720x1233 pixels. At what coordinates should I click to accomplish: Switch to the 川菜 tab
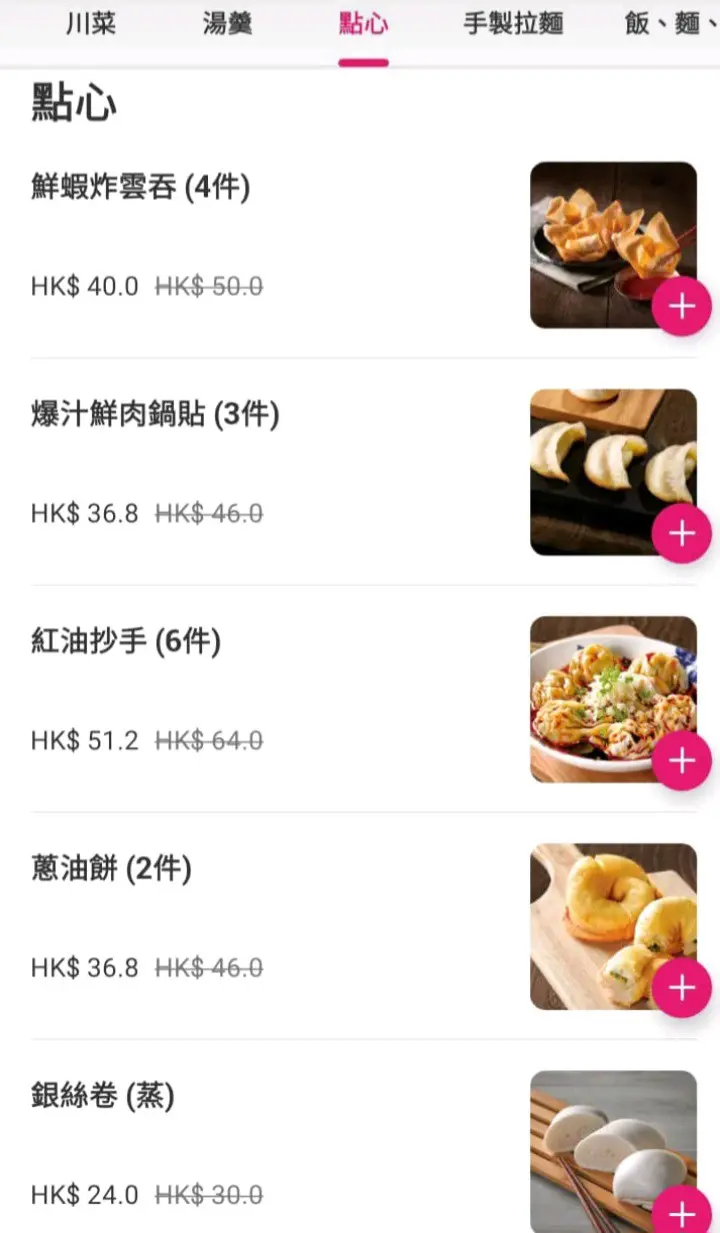91,24
